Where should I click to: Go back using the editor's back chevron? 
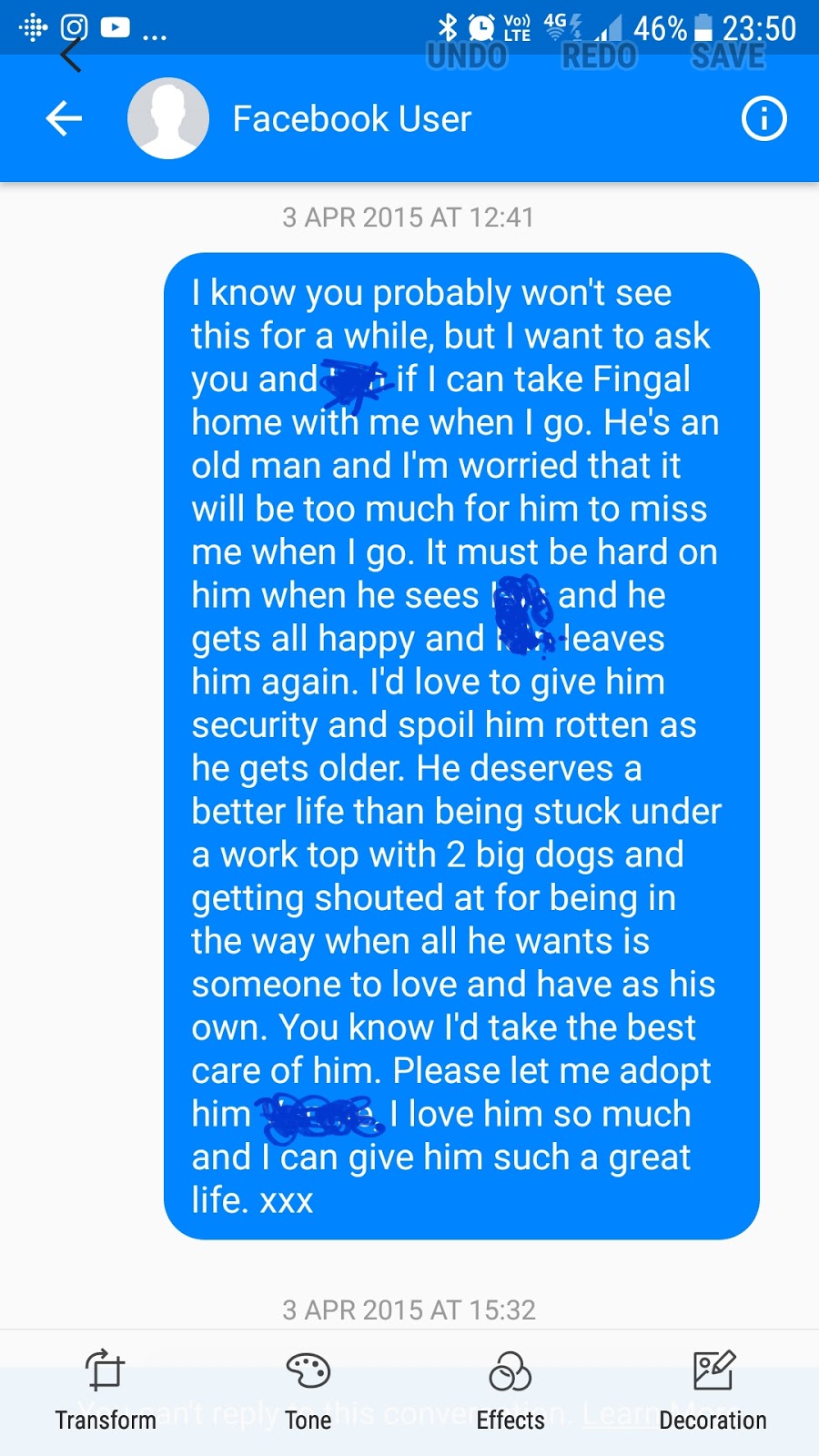pyautogui.click(x=70, y=56)
